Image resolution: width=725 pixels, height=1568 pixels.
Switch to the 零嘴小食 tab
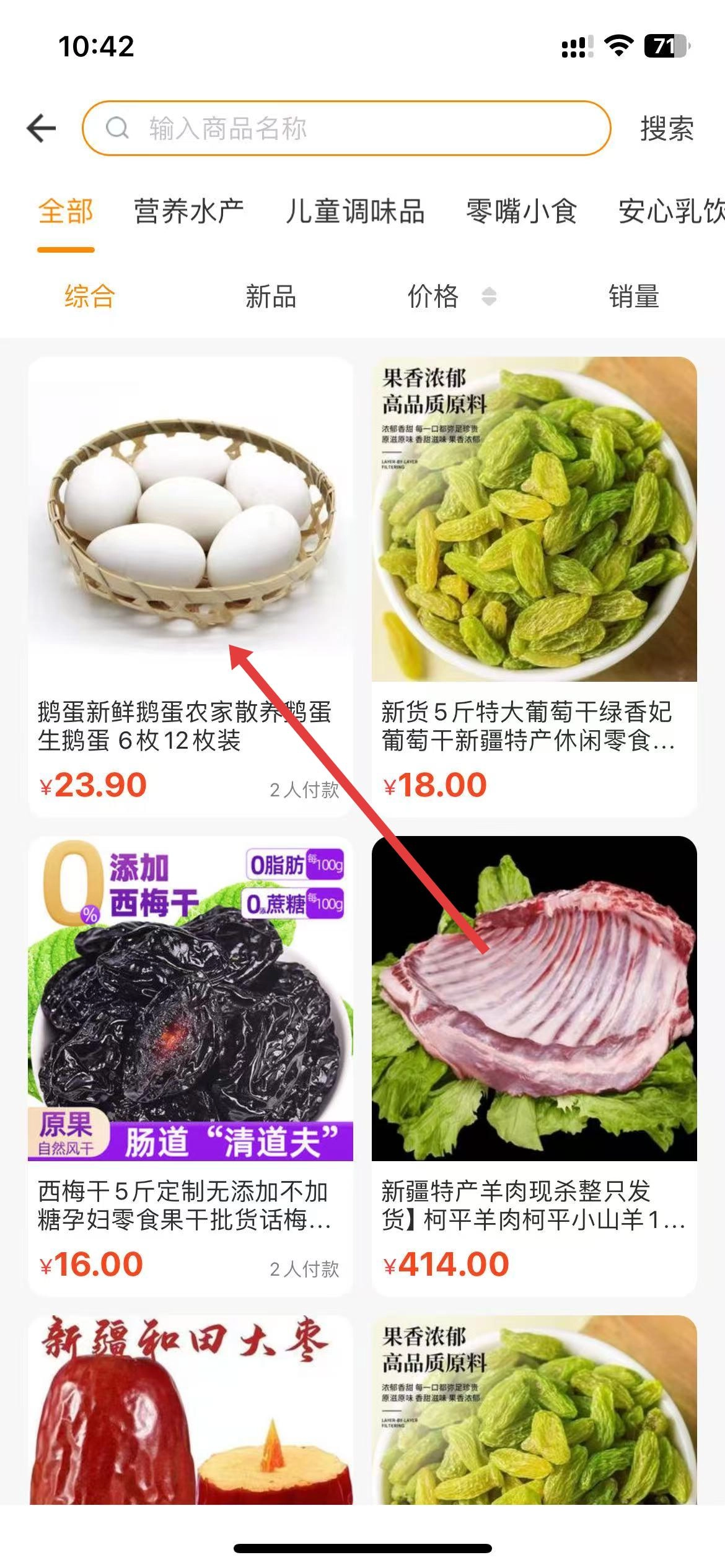(521, 212)
